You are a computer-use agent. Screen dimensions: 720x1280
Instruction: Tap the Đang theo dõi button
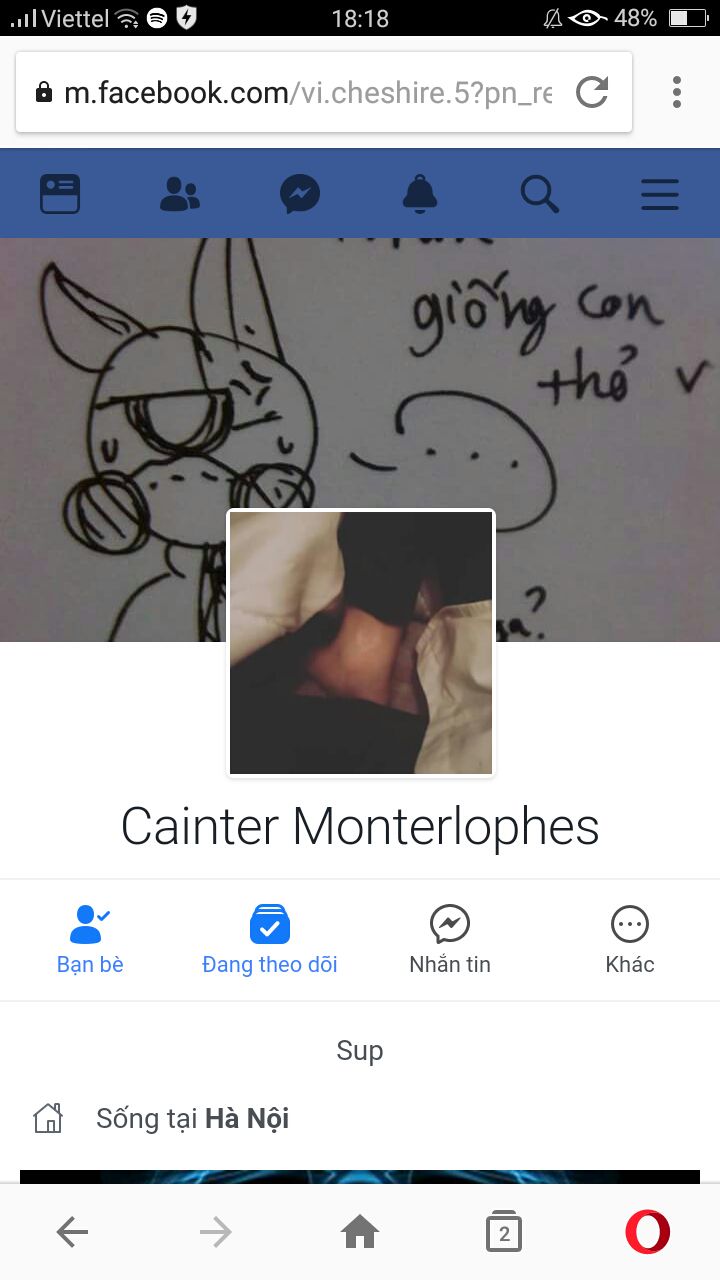tap(270, 939)
